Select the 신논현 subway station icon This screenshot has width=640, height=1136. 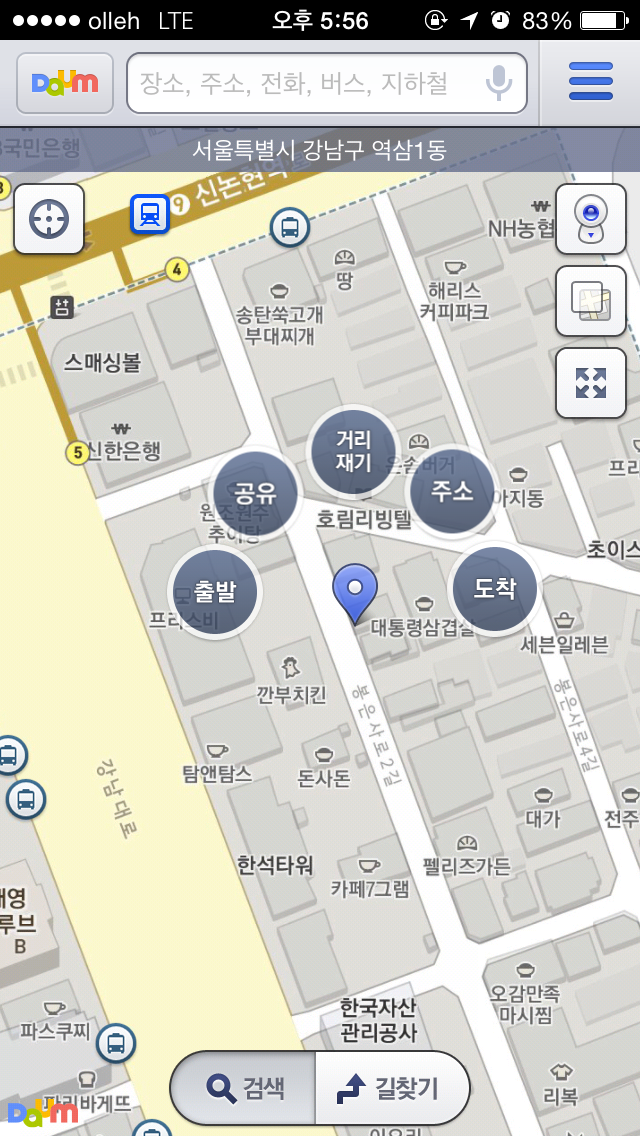point(150,213)
